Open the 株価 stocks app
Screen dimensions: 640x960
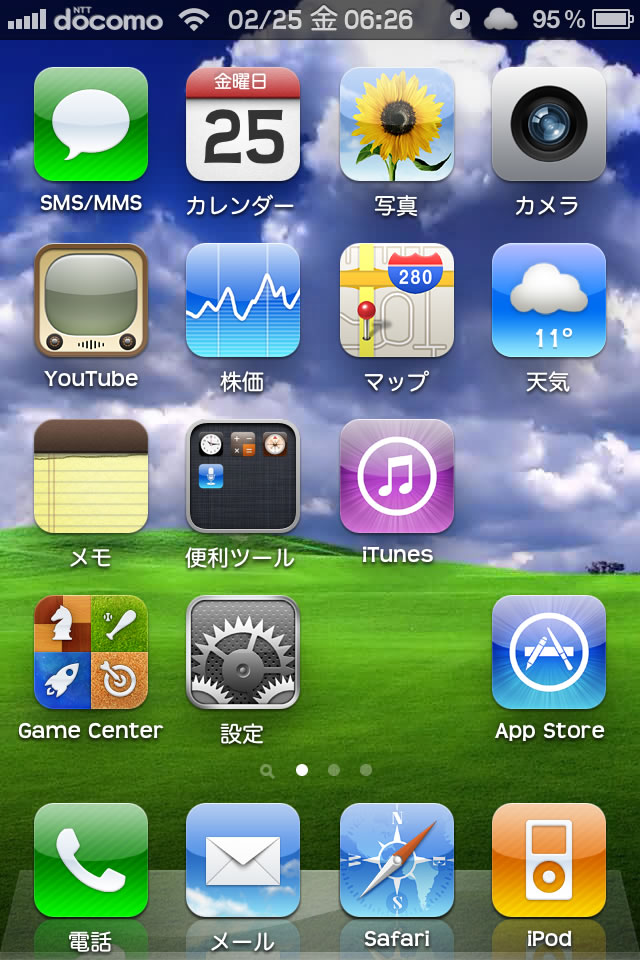coord(243,300)
